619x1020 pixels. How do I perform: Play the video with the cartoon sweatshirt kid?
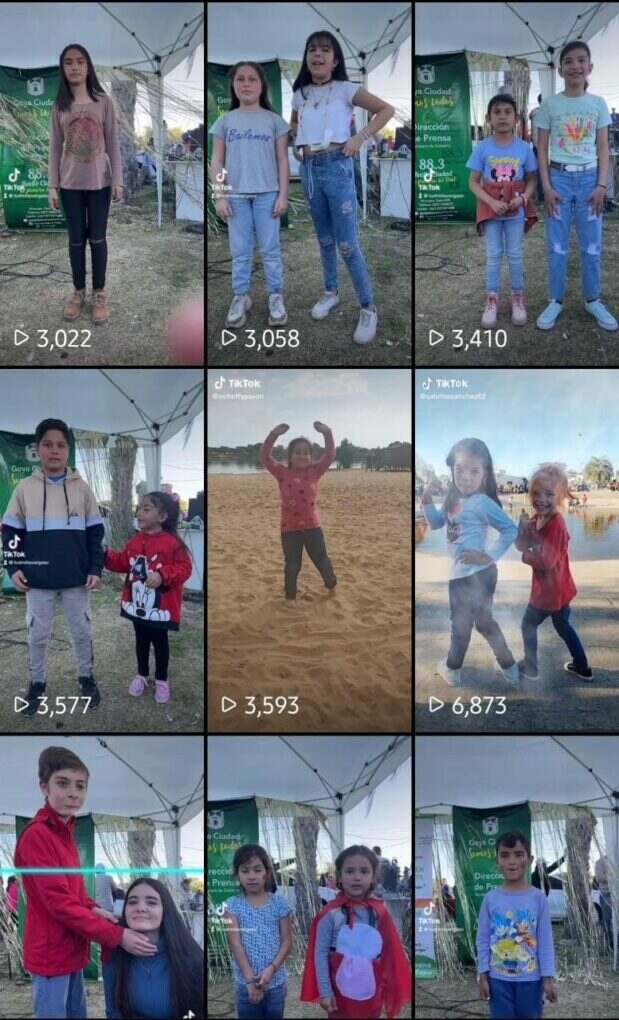(x=516, y=878)
